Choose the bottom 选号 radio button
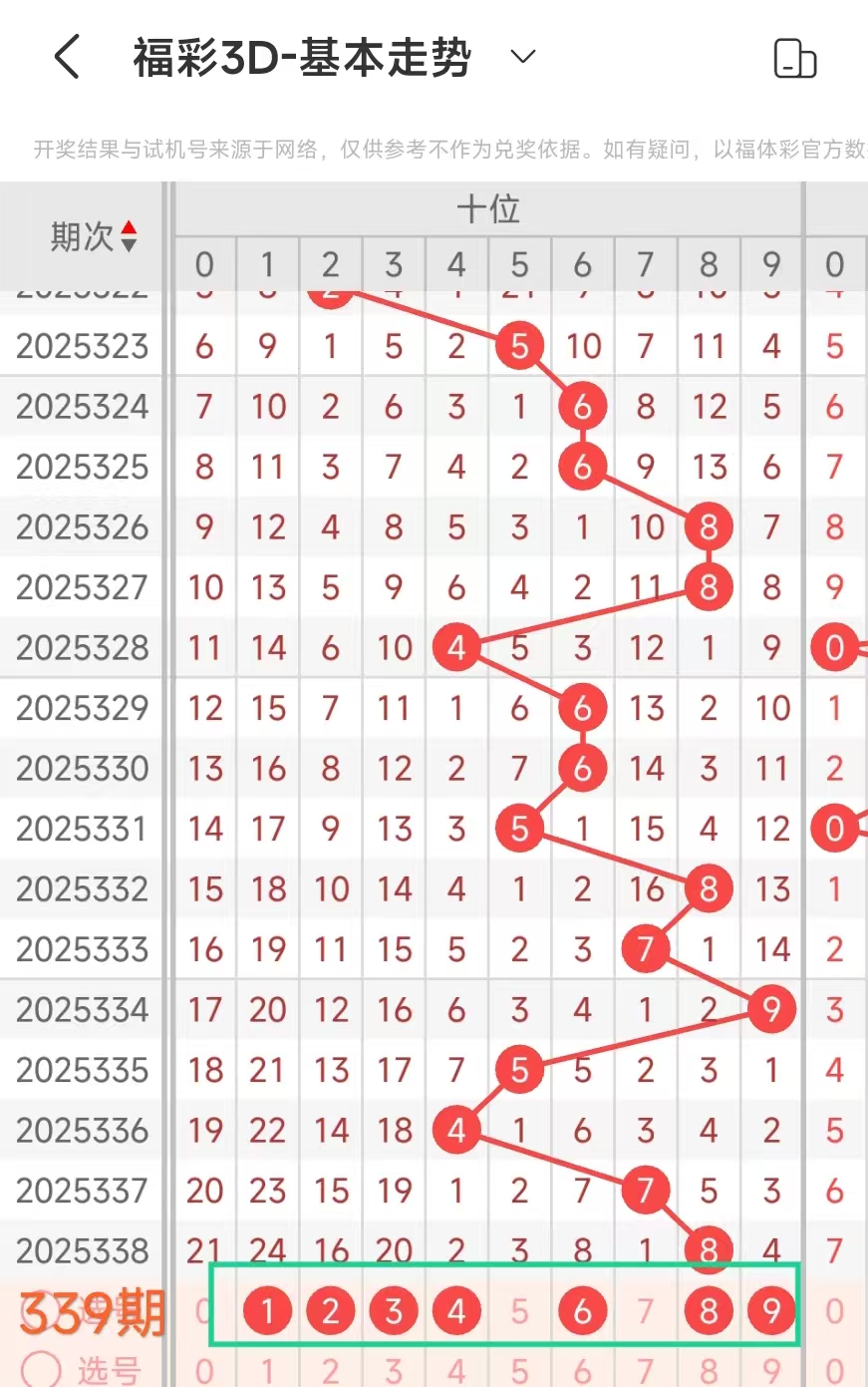 [41, 1368]
